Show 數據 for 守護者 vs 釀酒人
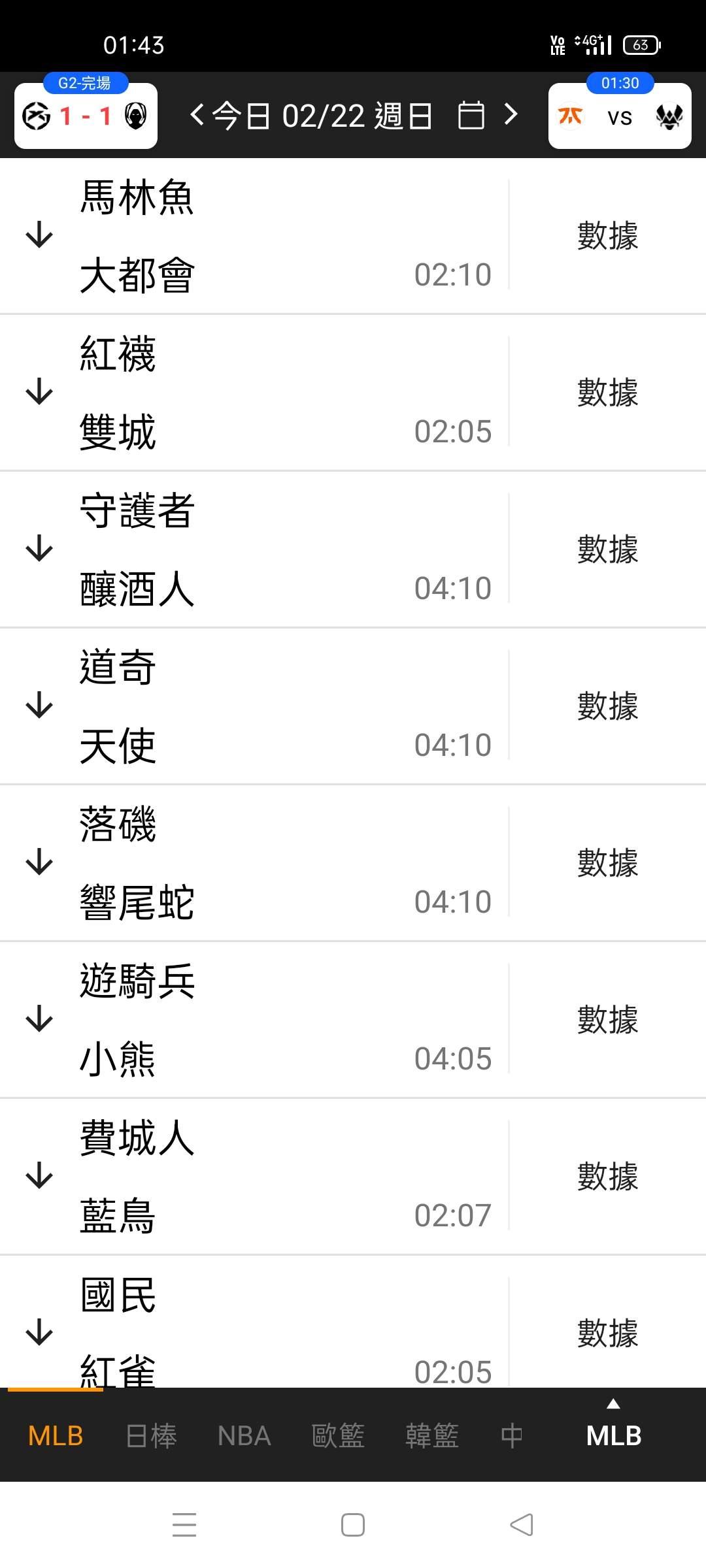The width and height of the screenshot is (706, 1568). click(x=607, y=549)
